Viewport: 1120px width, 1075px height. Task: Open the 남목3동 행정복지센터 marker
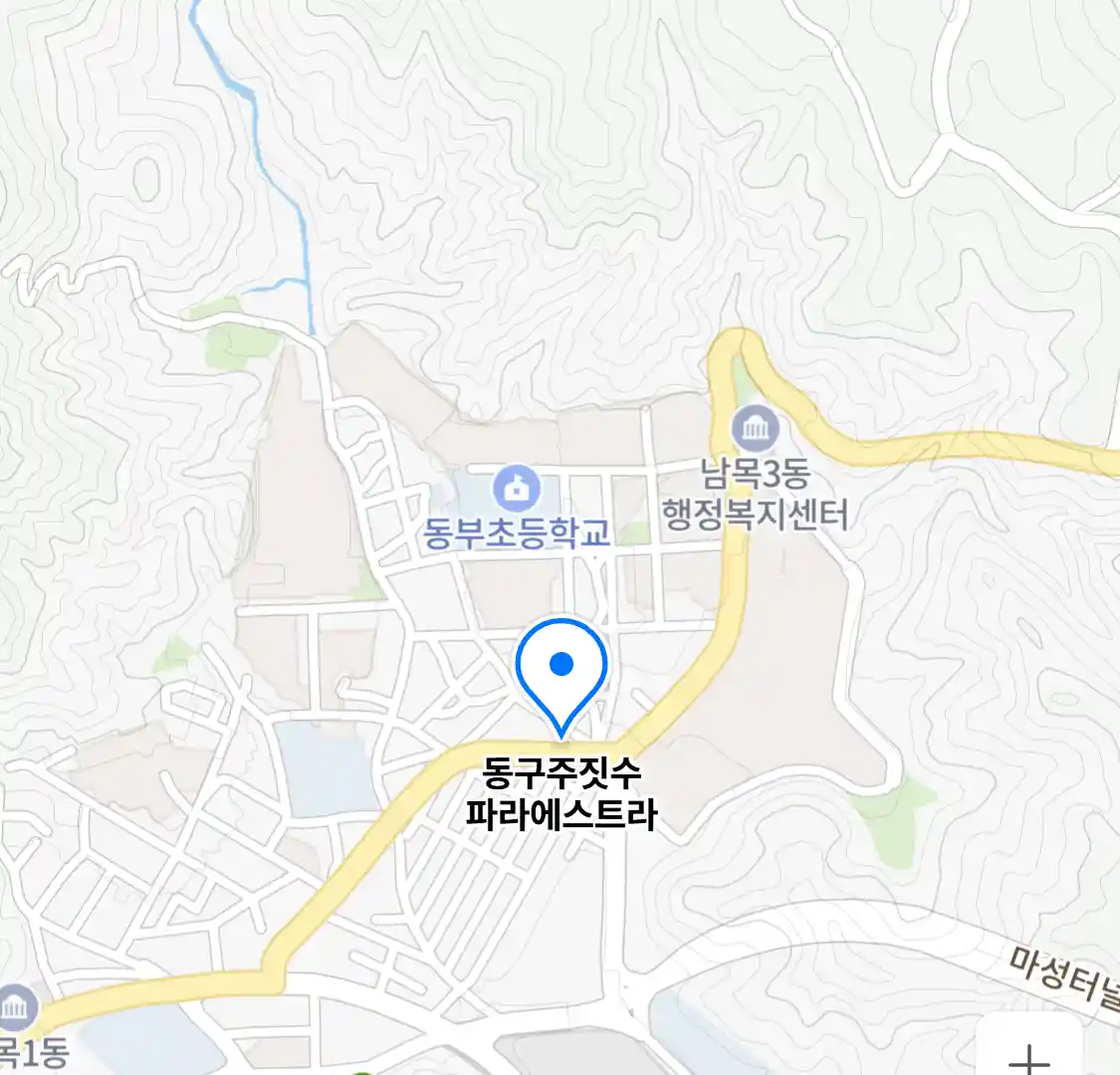pos(755,430)
